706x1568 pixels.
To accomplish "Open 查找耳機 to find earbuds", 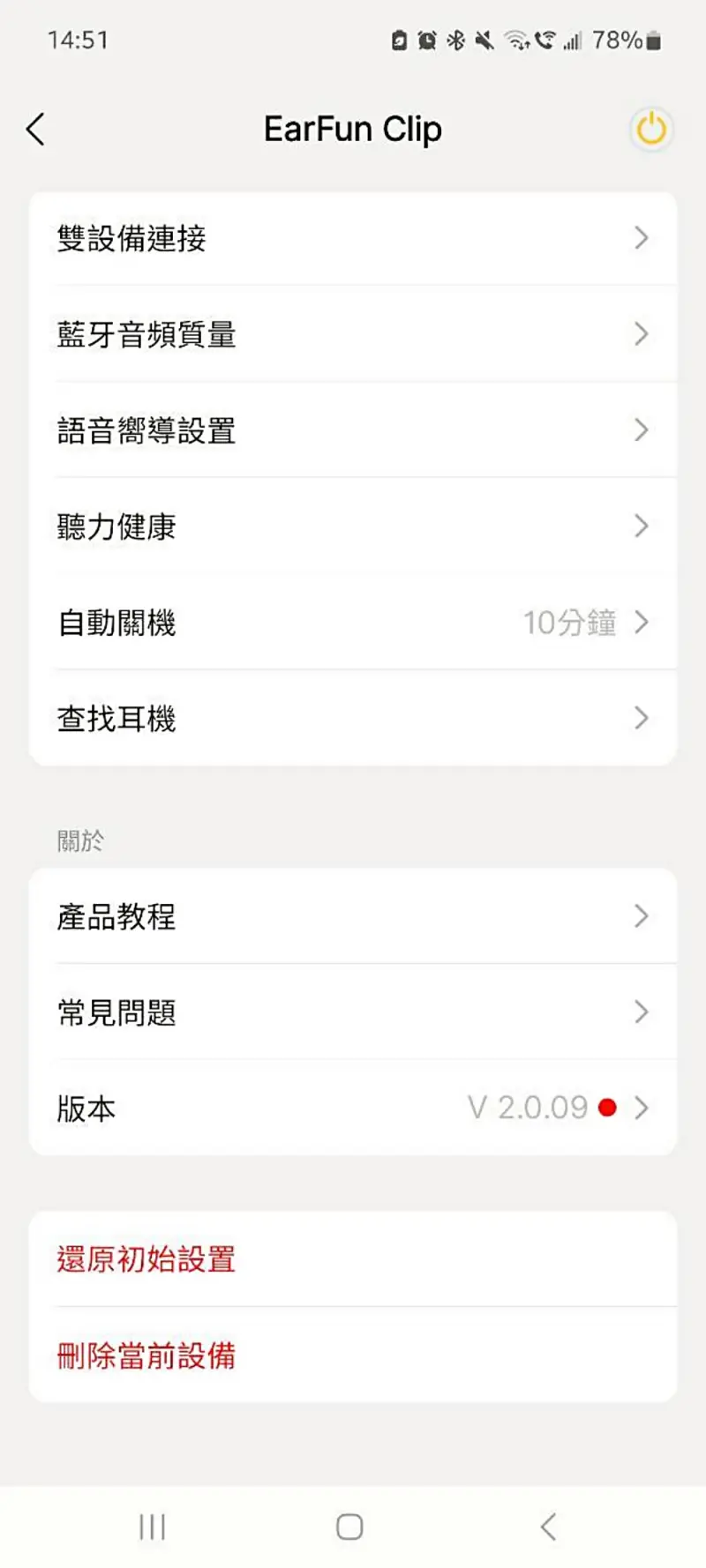I will coord(353,719).
